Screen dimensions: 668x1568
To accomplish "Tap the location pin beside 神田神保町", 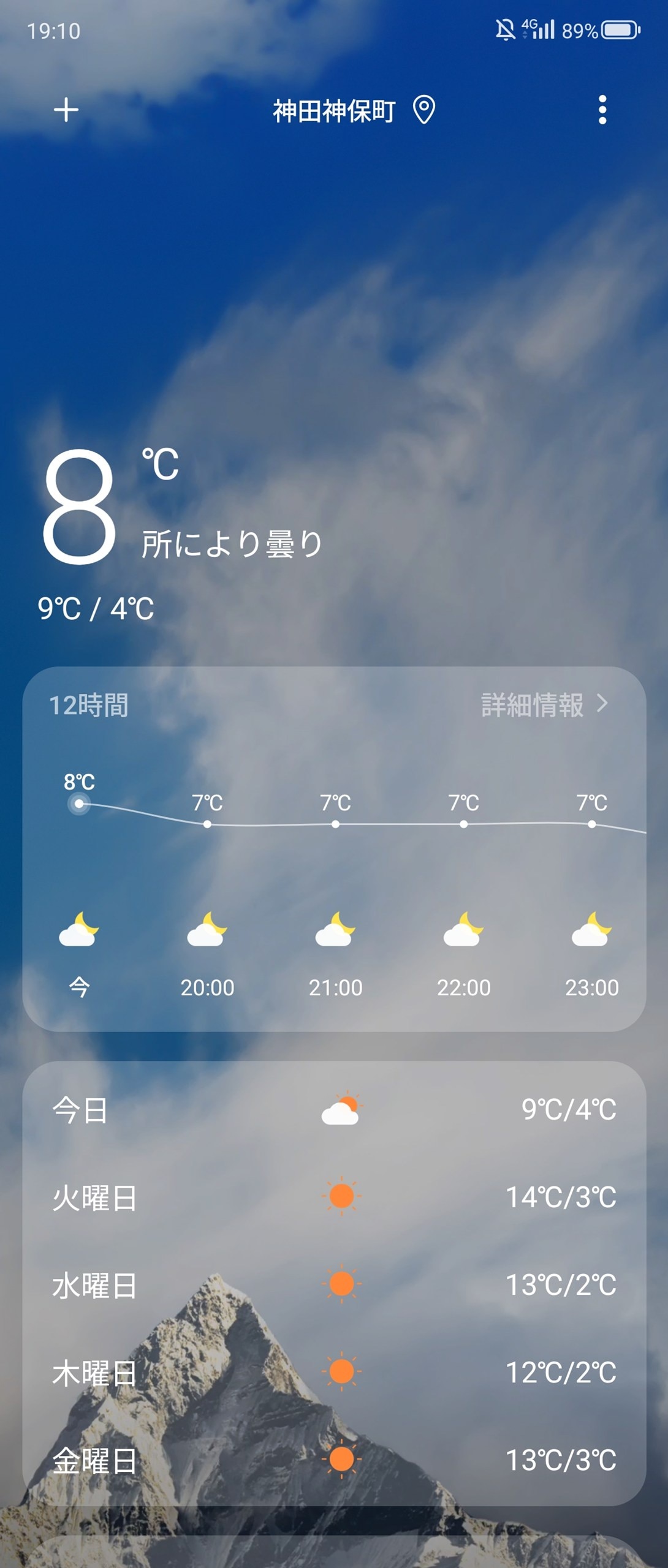I will coord(424,110).
